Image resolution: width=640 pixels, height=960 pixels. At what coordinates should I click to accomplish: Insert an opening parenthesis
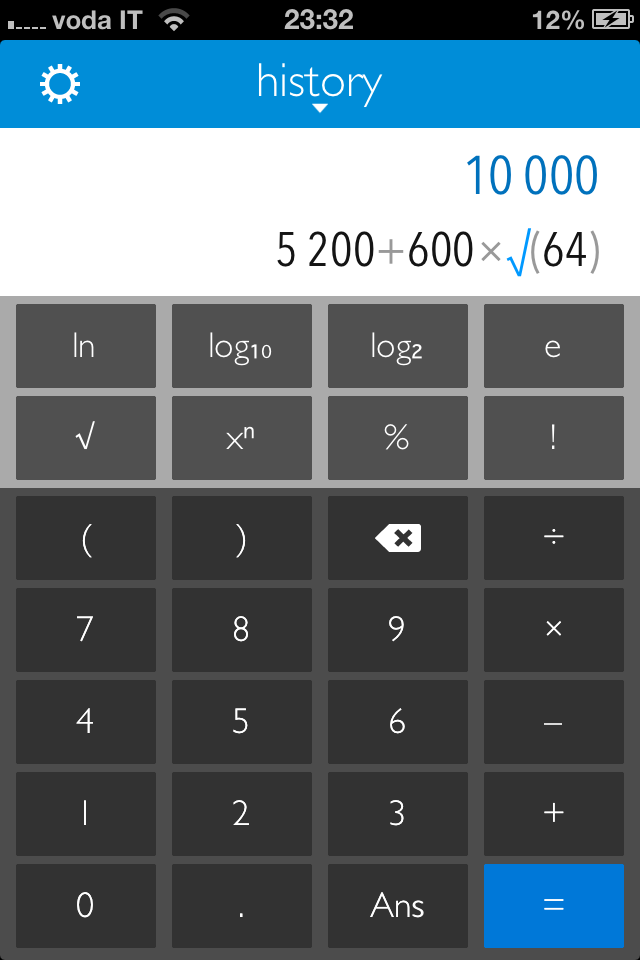[x=85, y=538]
